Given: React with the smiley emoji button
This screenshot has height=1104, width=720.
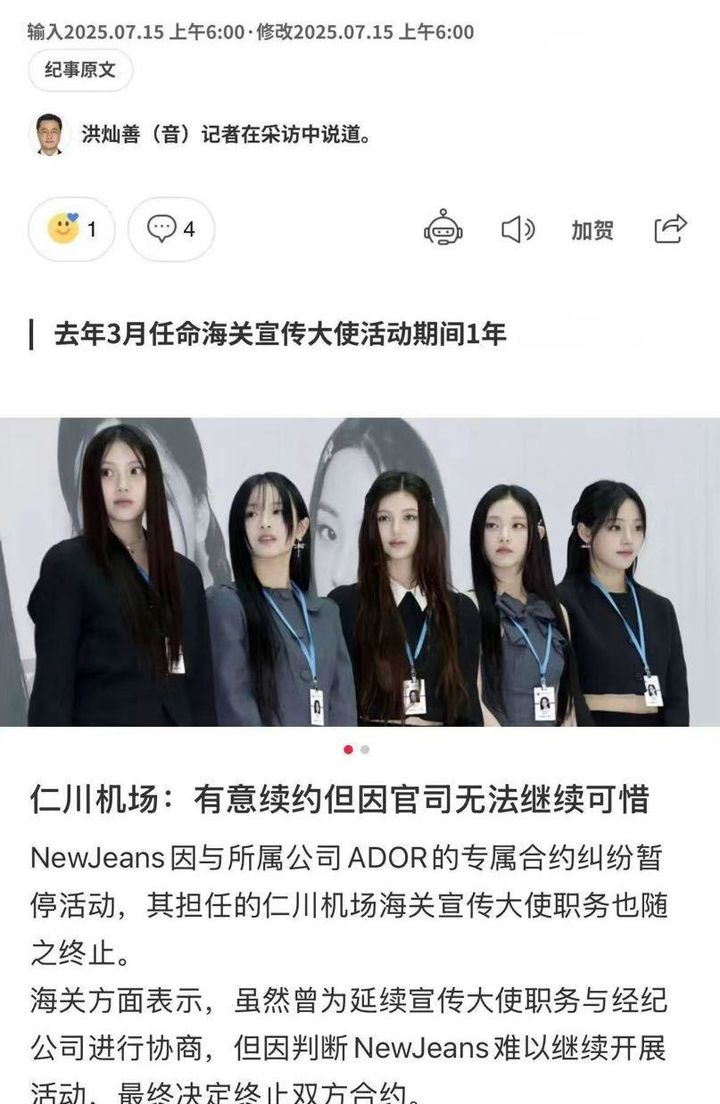Looking at the screenshot, I should 71,230.
